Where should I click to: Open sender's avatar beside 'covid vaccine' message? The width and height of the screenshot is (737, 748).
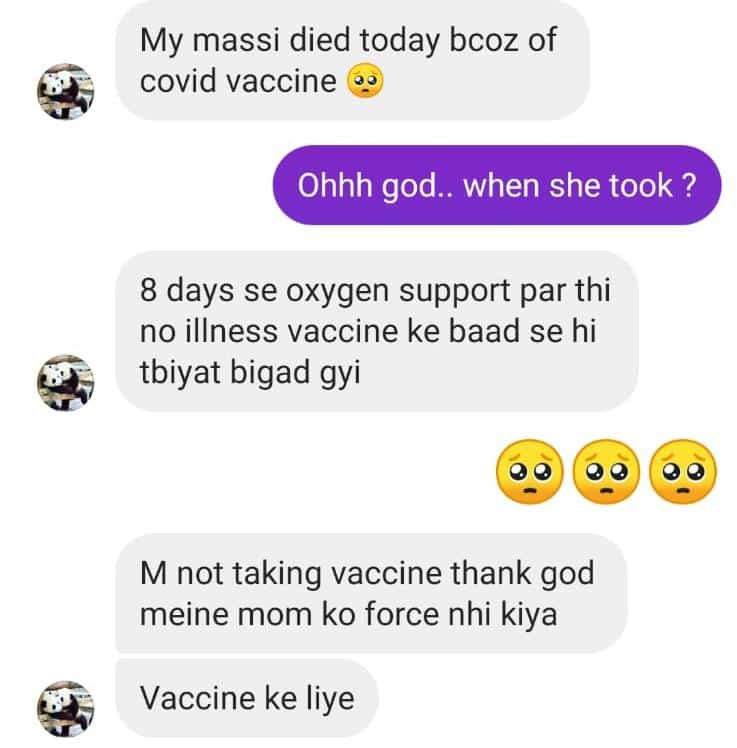click(x=65, y=92)
